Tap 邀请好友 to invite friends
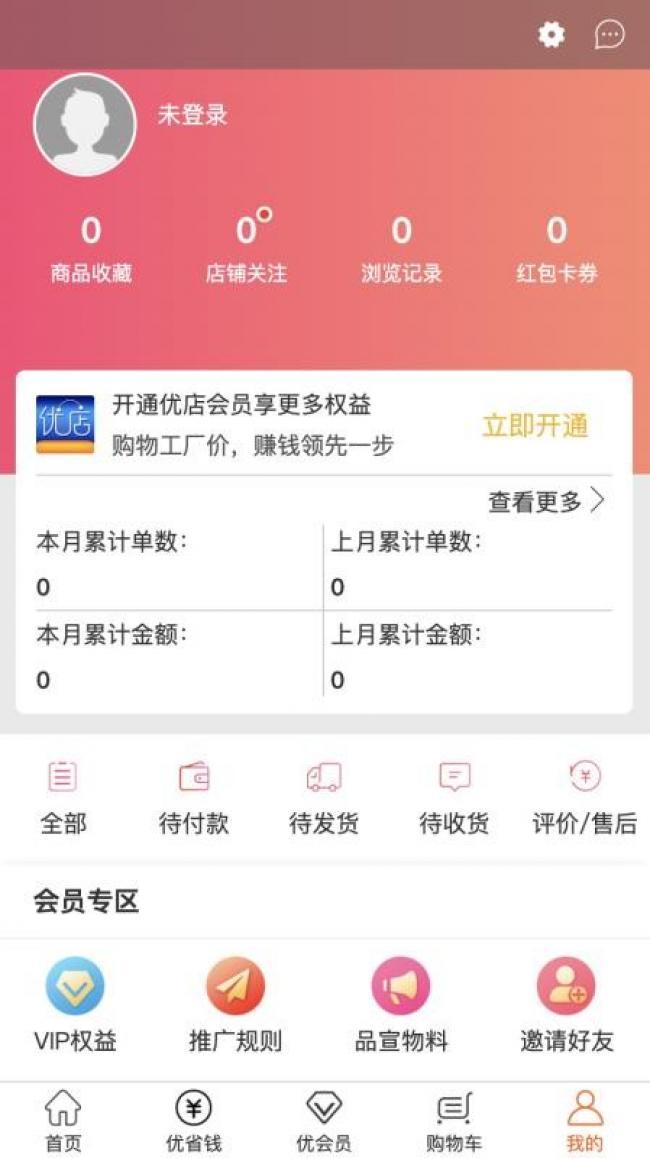Image resolution: width=650 pixels, height=1158 pixels. pos(567,1005)
